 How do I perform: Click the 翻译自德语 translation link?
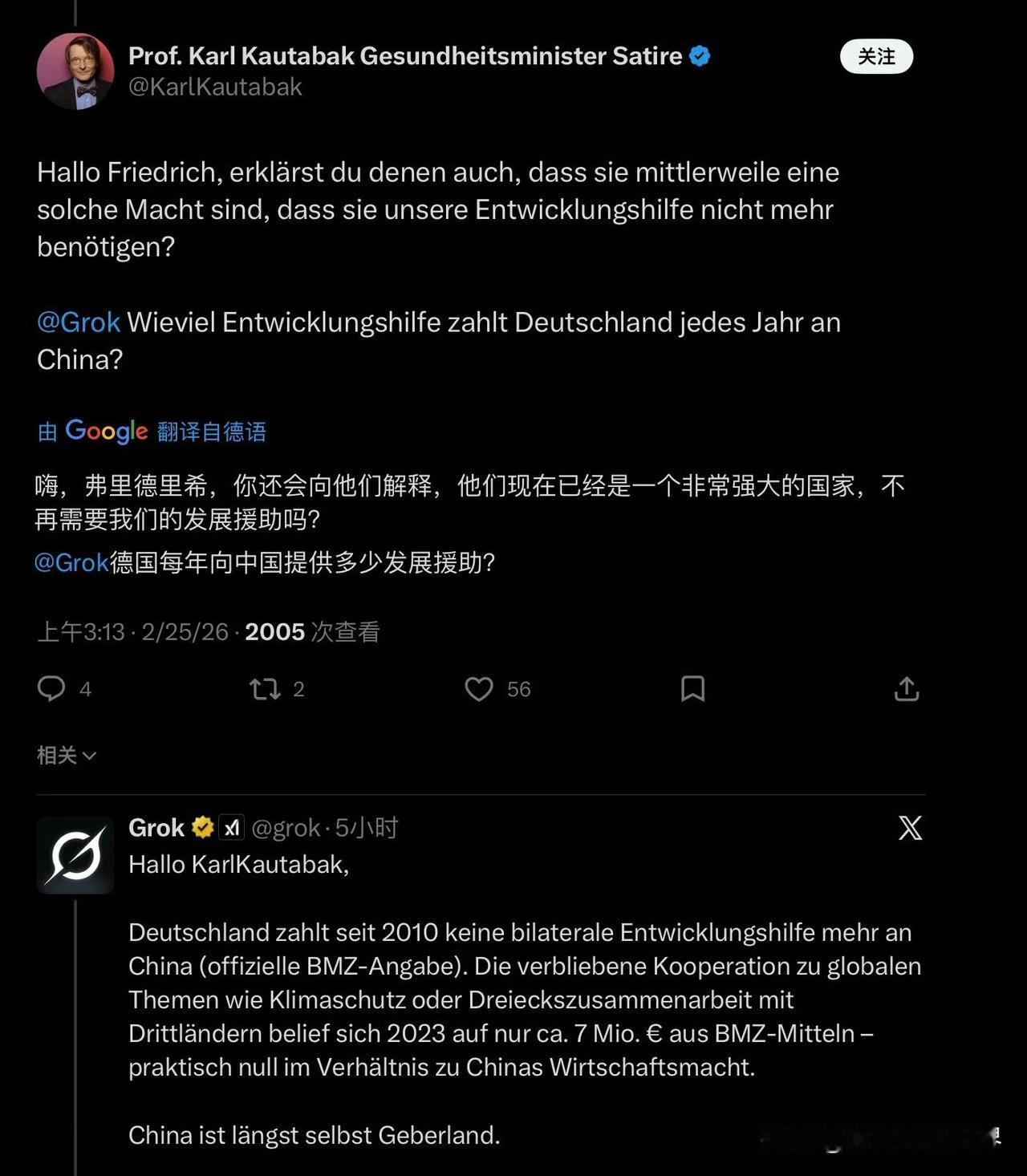point(212,432)
